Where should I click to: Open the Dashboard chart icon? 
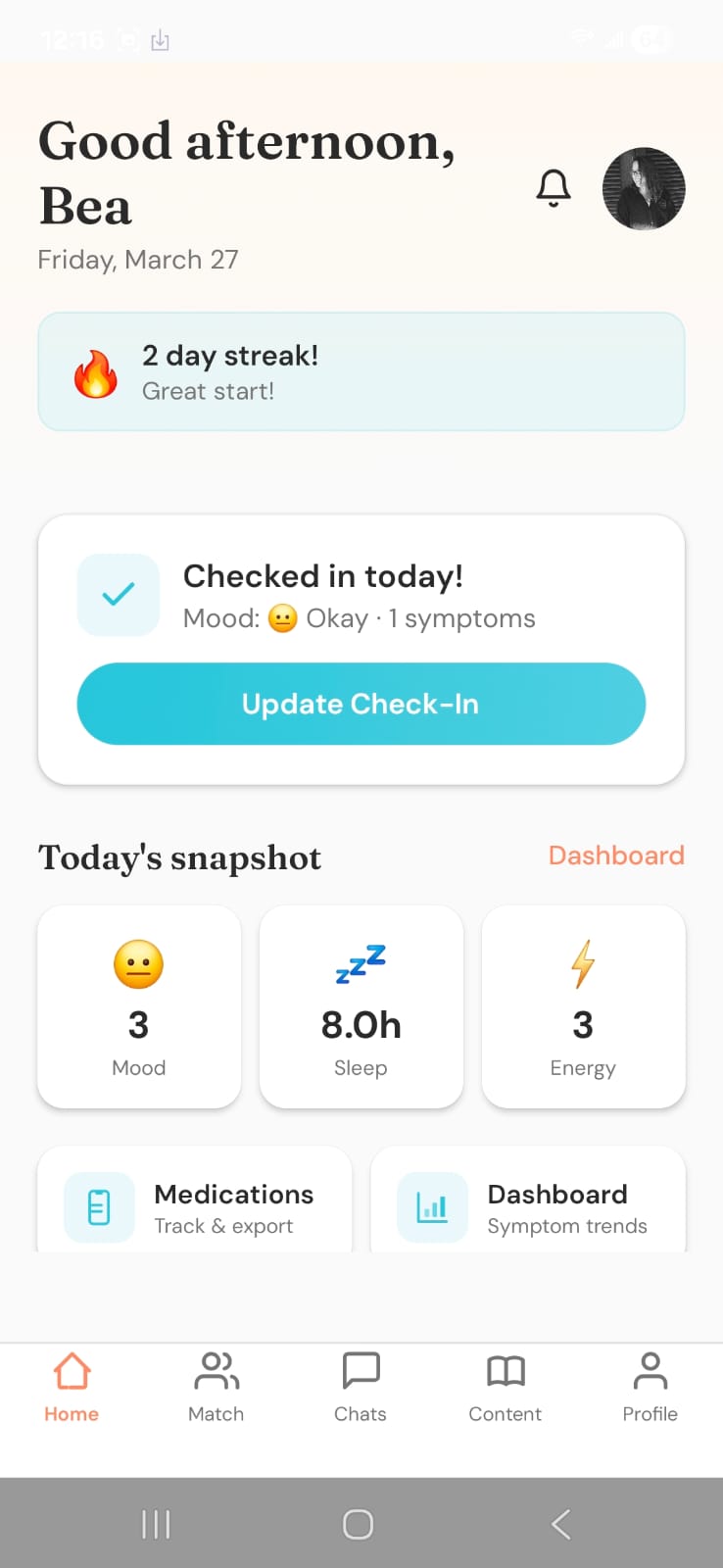click(432, 1207)
